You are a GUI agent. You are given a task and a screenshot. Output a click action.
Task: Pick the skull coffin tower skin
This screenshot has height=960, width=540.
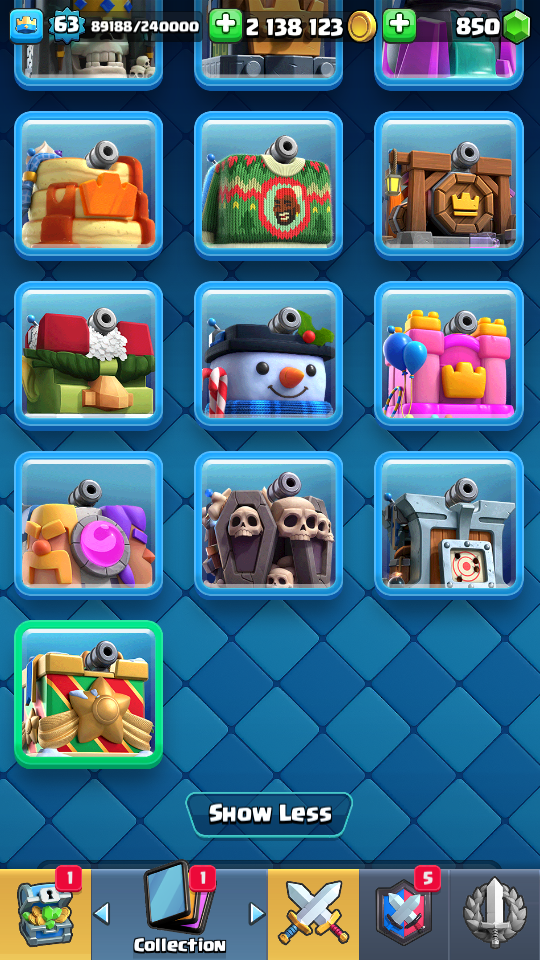tap(268, 525)
